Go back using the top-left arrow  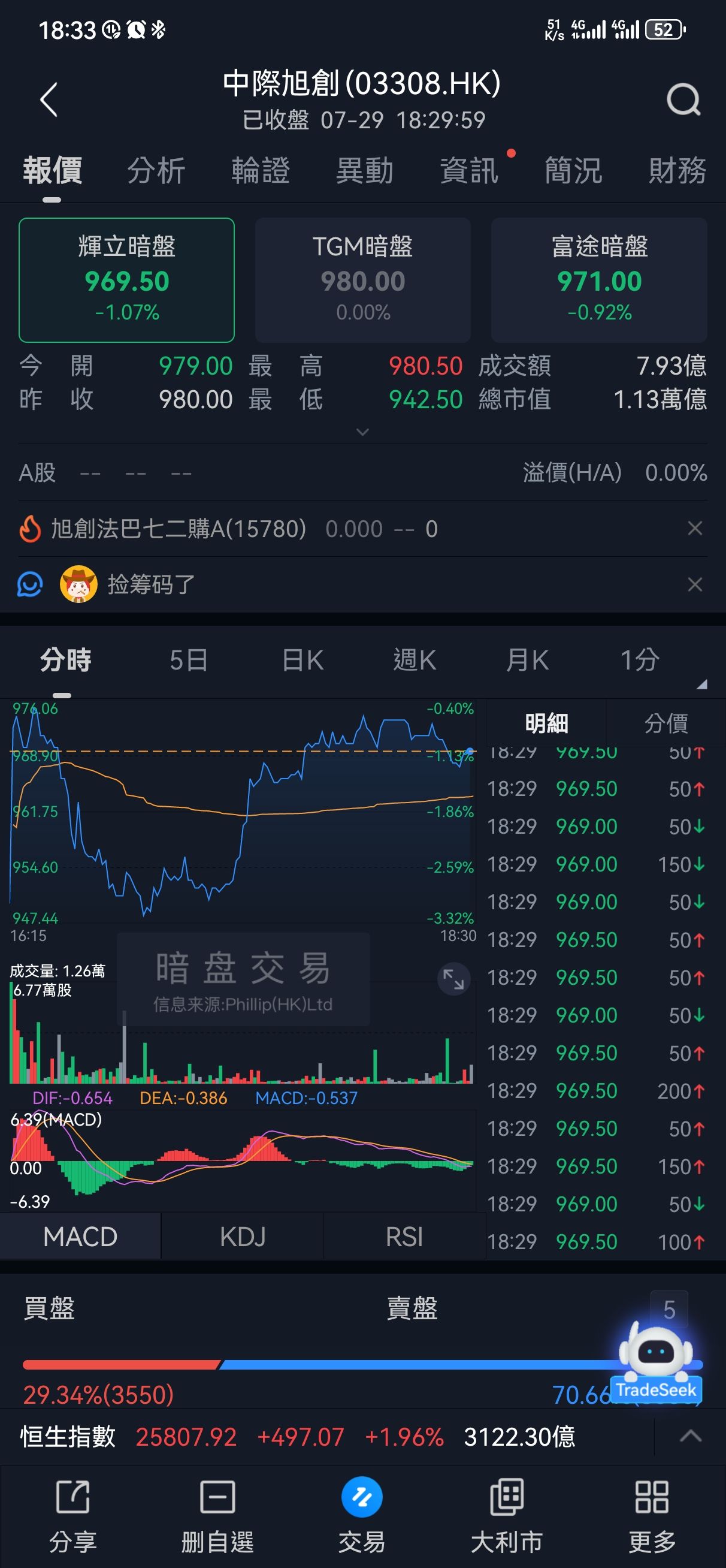tap(49, 100)
